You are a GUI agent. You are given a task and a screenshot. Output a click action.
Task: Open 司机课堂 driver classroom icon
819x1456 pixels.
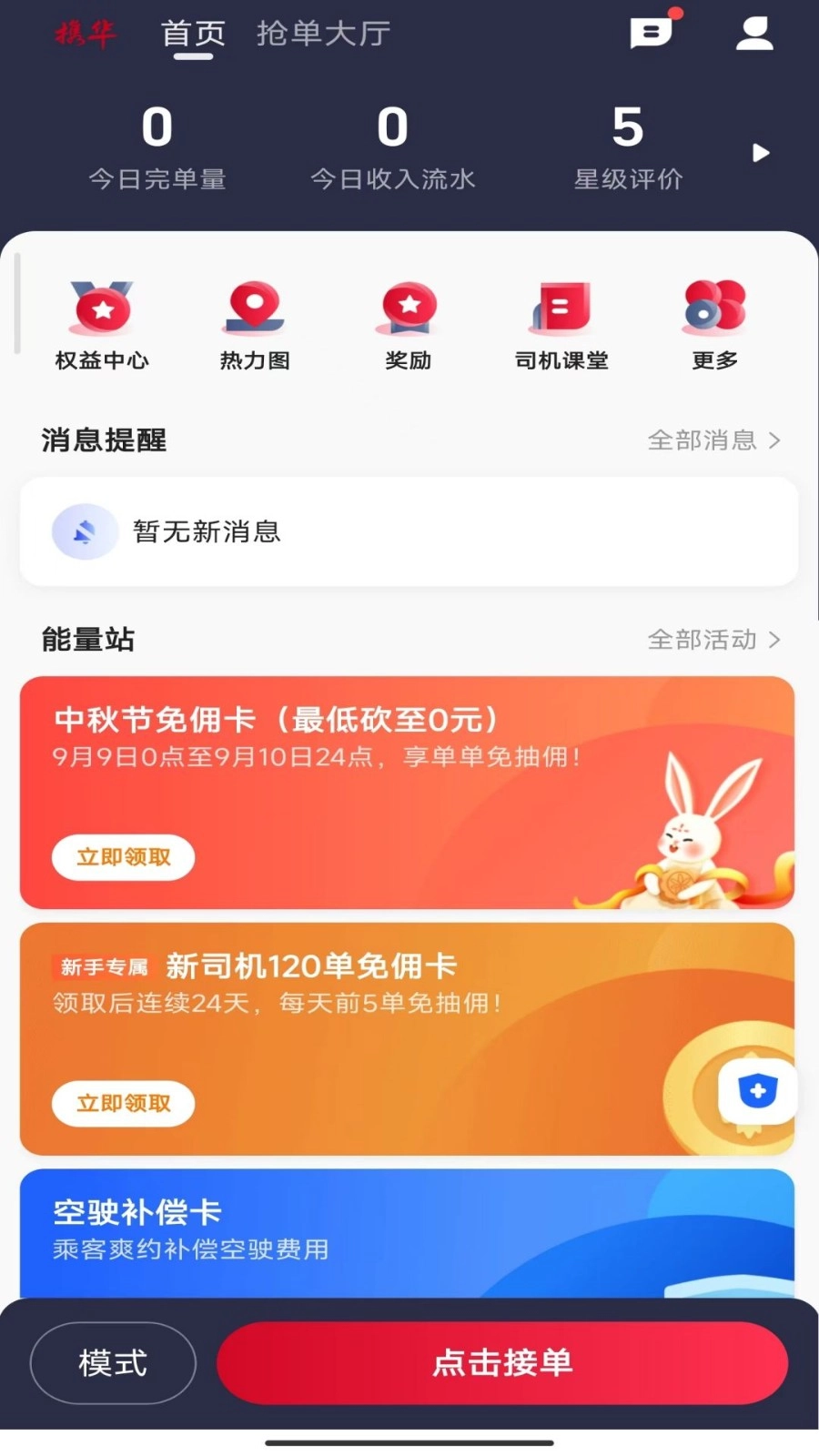(x=561, y=323)
